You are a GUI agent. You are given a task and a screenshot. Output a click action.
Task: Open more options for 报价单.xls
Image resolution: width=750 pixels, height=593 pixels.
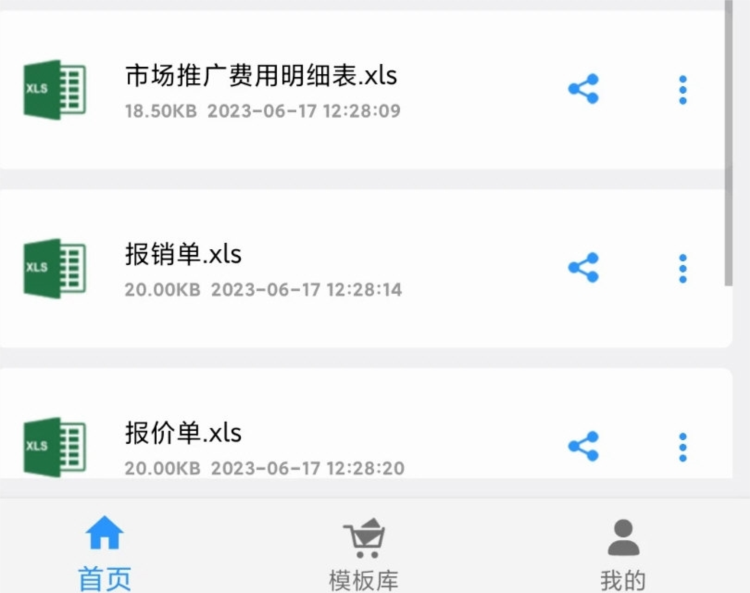(x=683, y=446)
